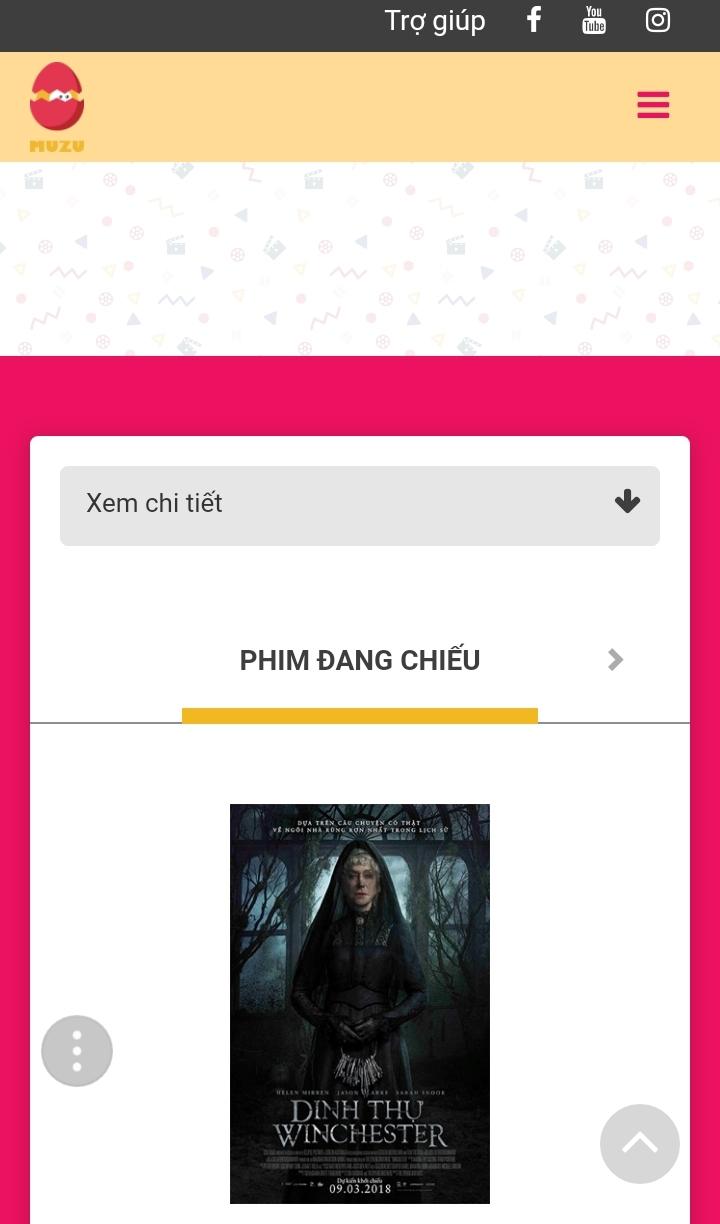Jump back to top of page
The height and width of the screenshot is (1224, 720).
pos(640,1144)
